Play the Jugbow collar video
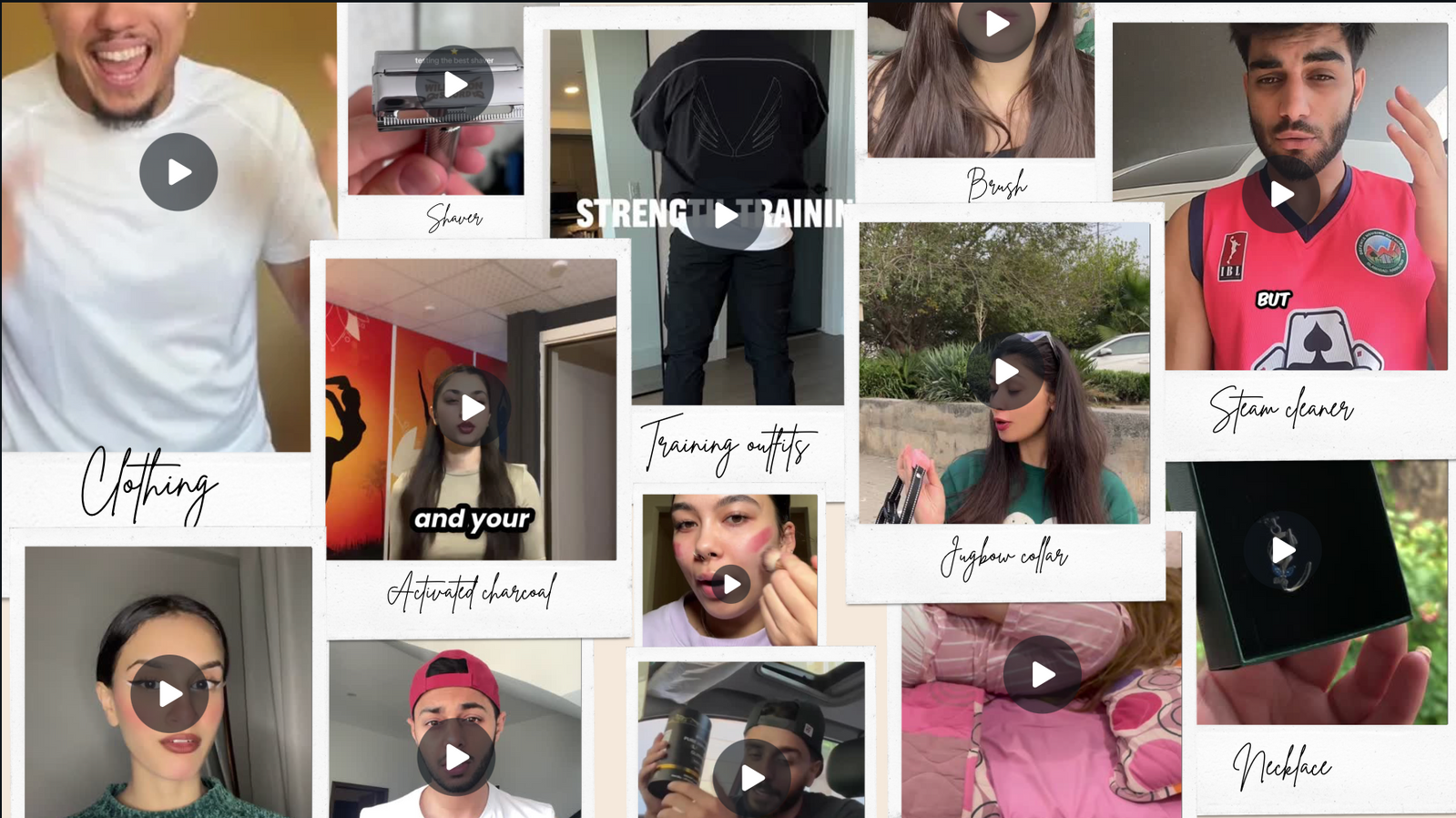 (1005, 371)
